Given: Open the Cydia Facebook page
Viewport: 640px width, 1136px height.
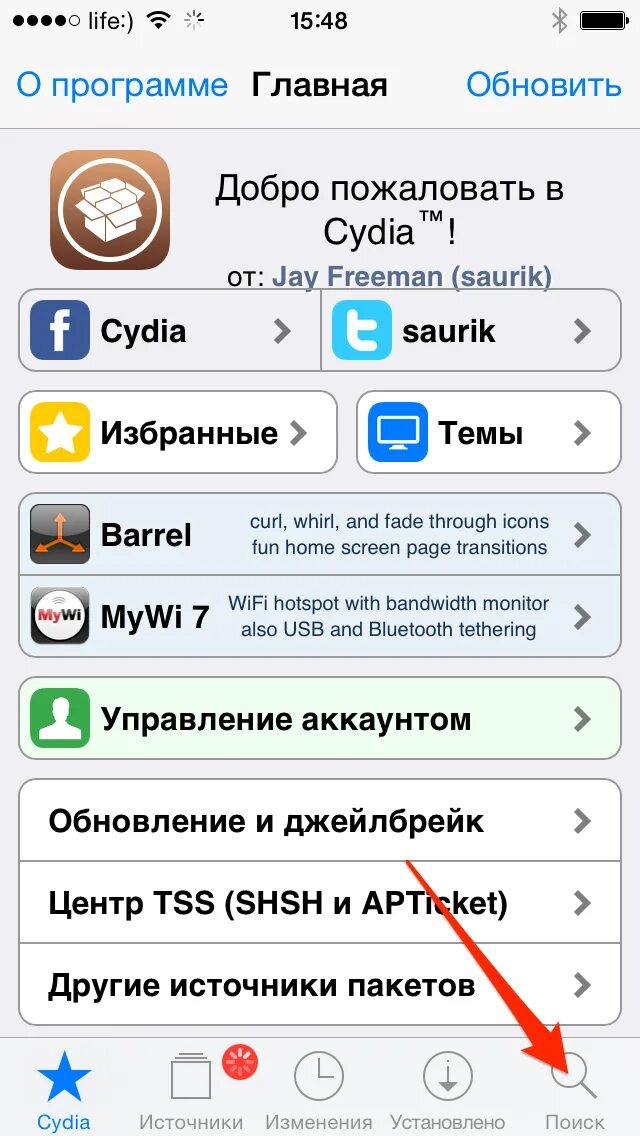Looking at the screenshot, I should (x=170, y=331).
